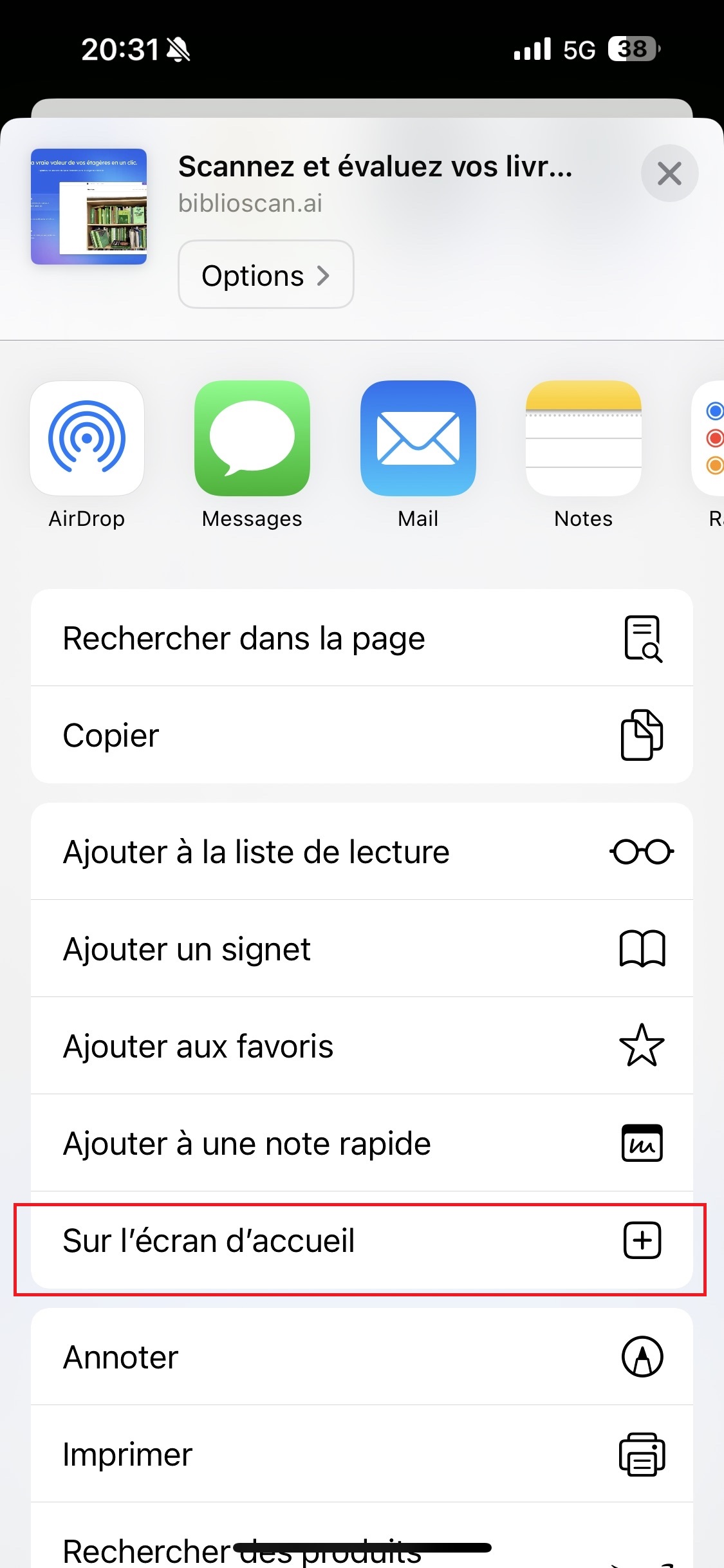Dismiss the share sheet with the X
Image resolution: width=724 pixels, height=1568 pixels.
(669, 173)
